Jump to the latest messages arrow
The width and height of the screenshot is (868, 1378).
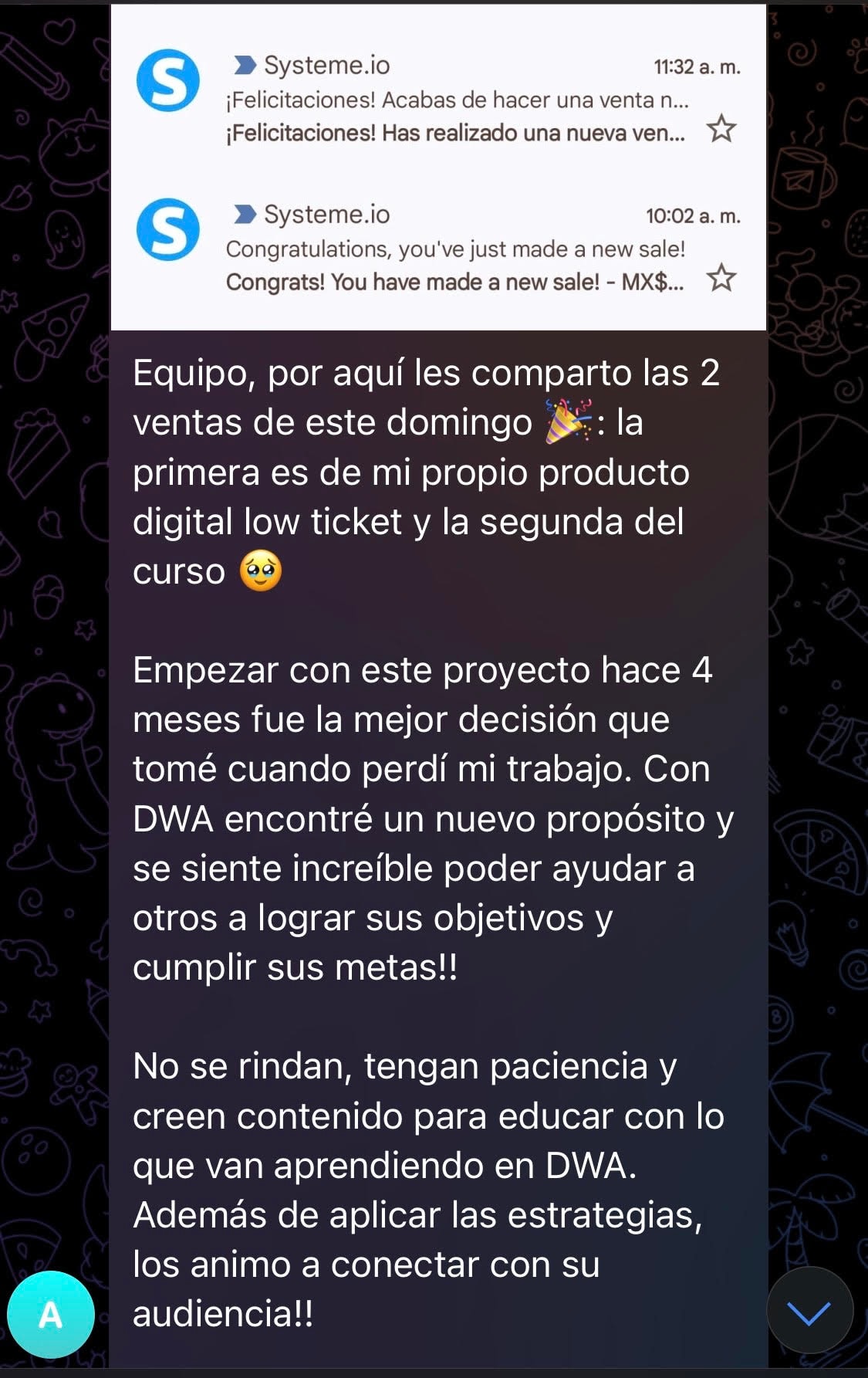[x=809, y=1311]
